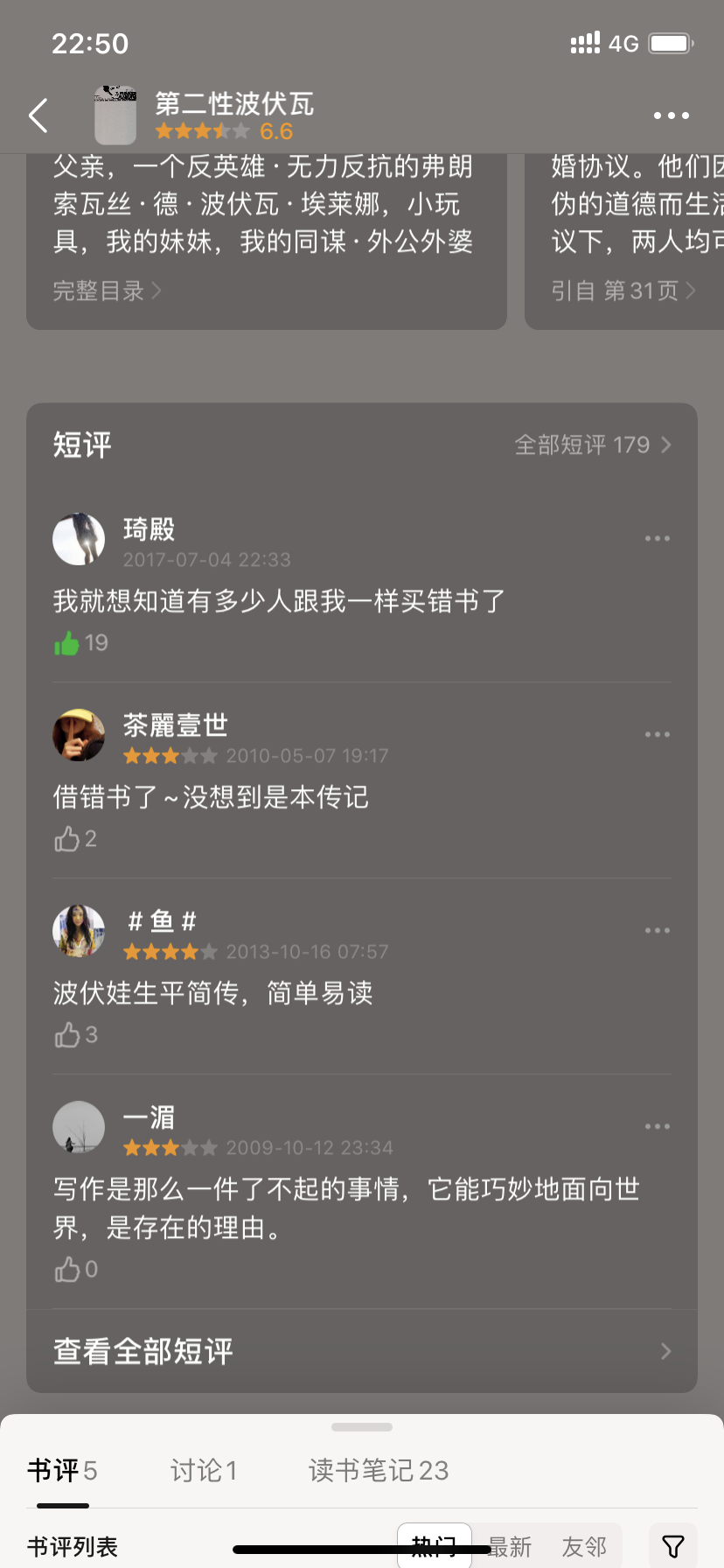Switch to the 讨论 tab
Screen dimensions: 724x1568
point(203,1471)
